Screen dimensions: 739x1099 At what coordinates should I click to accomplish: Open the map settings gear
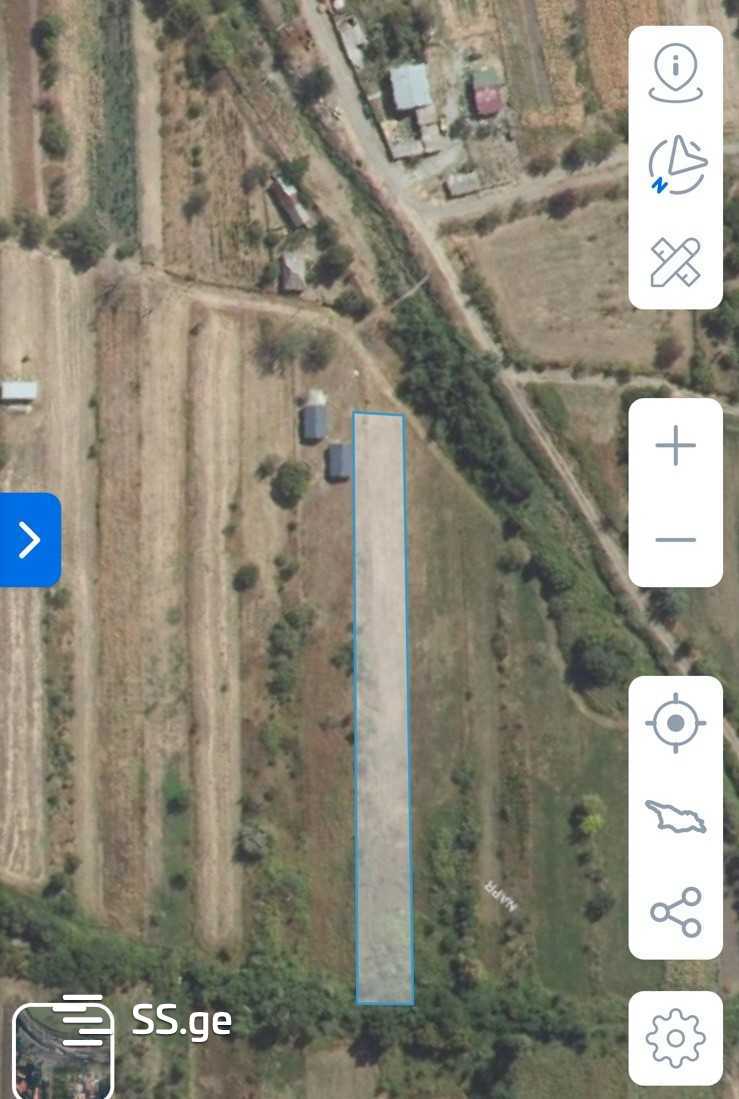[675, 1038]
